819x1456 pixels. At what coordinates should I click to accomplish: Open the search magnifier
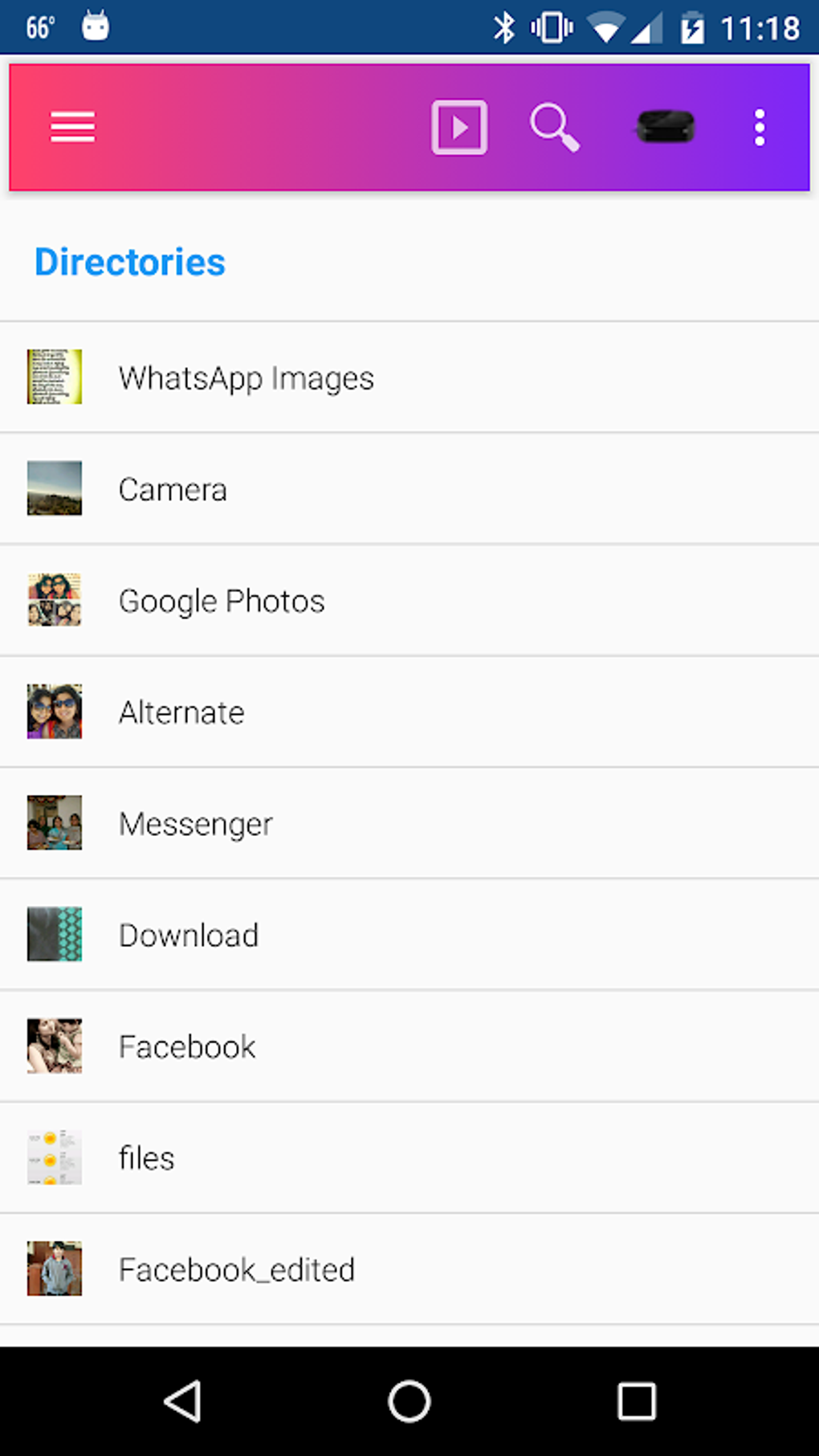[x=554, y=127]
